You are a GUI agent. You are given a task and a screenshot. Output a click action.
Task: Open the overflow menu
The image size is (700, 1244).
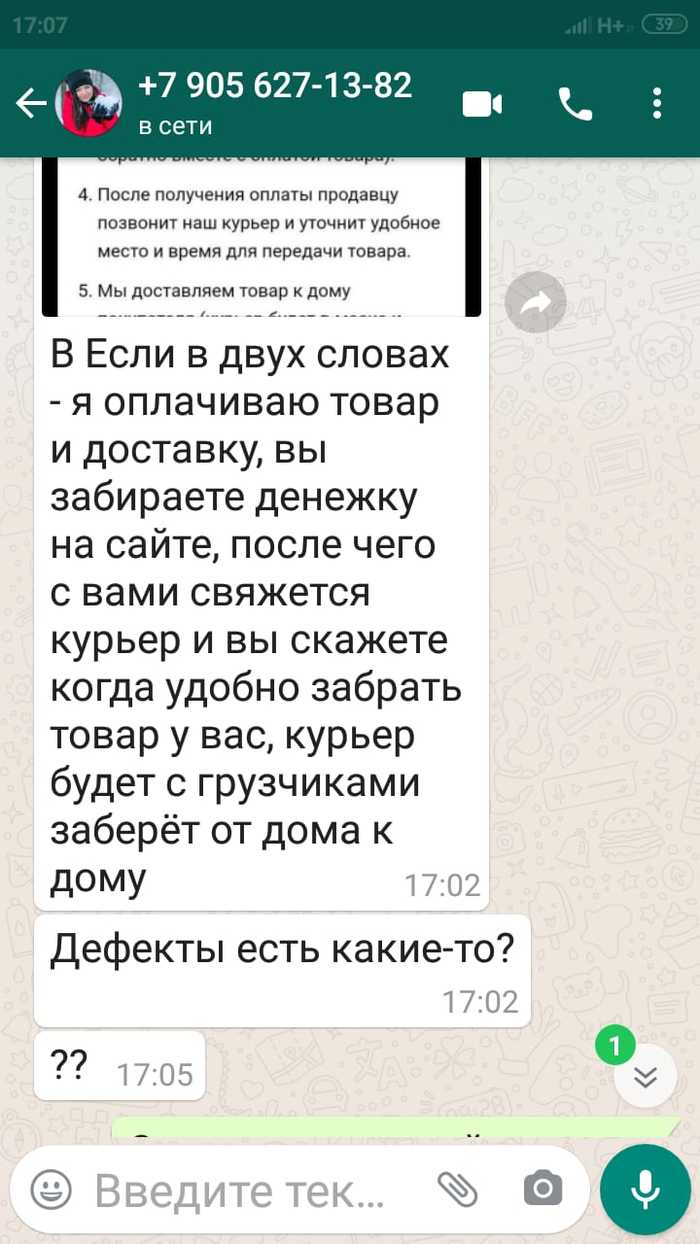[657, 104]
